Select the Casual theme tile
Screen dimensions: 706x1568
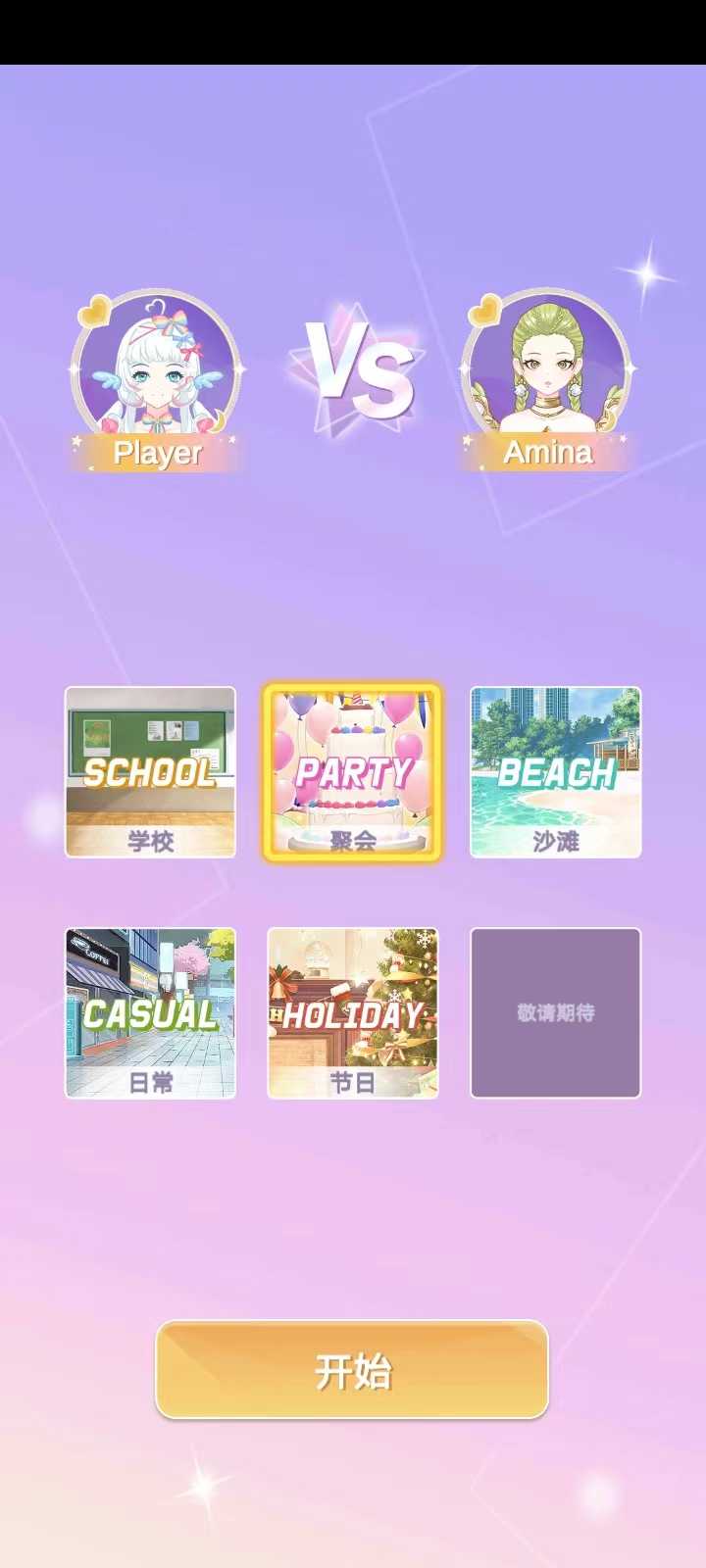(x=150, y=1013)
